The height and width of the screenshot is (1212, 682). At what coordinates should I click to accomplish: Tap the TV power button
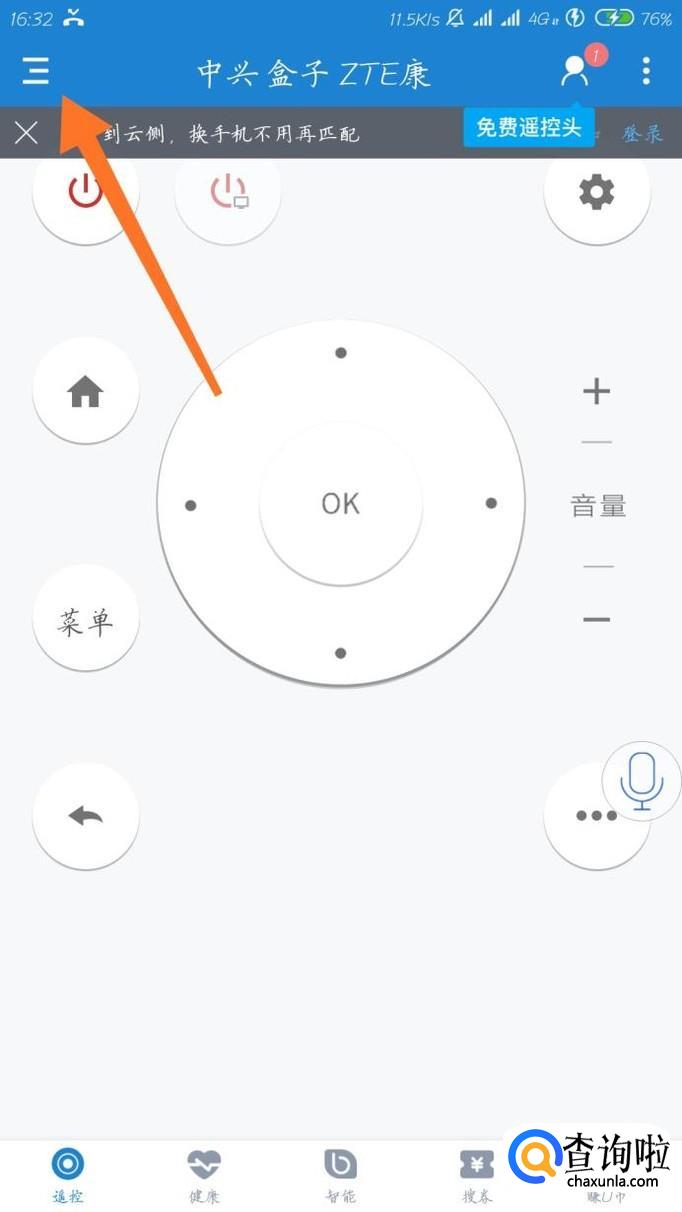228,191
